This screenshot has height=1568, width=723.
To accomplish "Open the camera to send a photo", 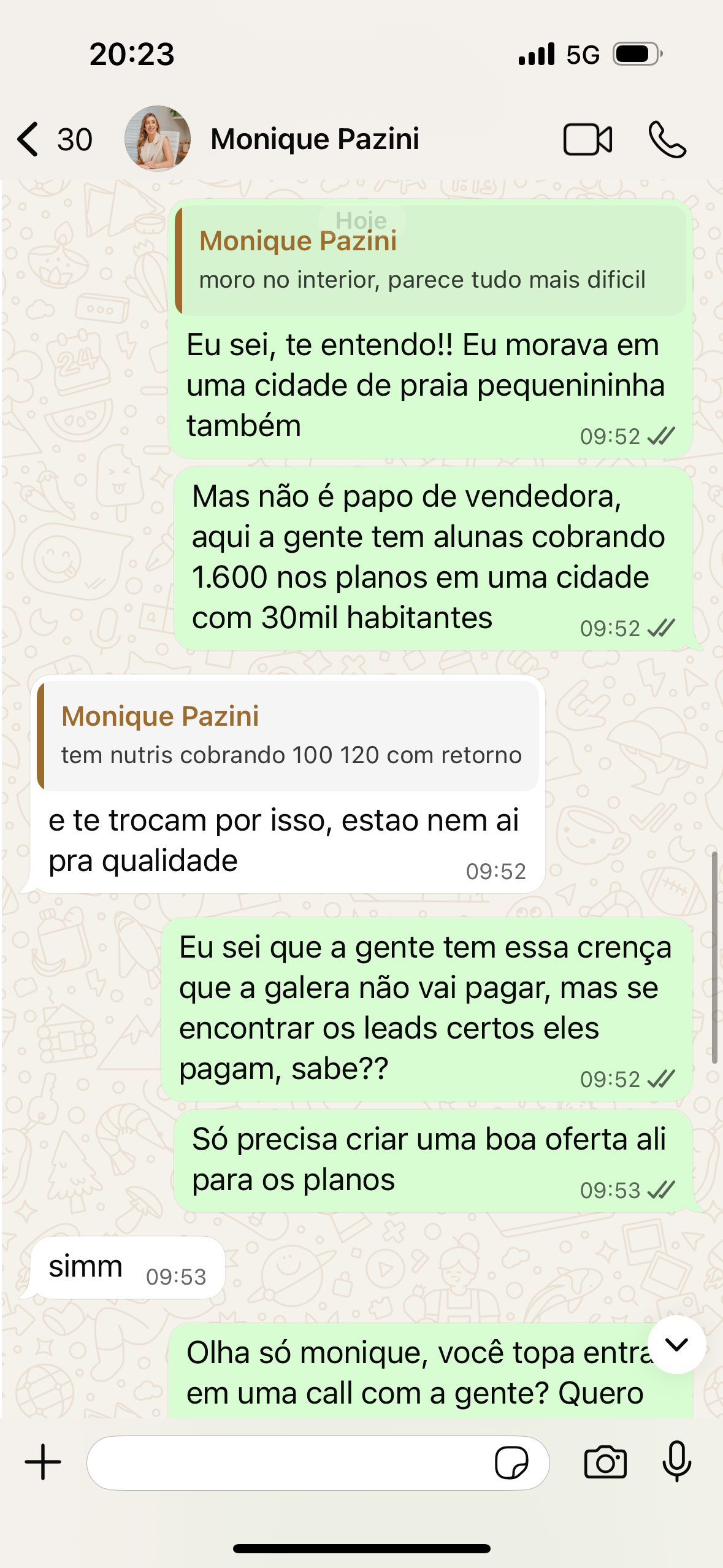I will [605, 1463].
